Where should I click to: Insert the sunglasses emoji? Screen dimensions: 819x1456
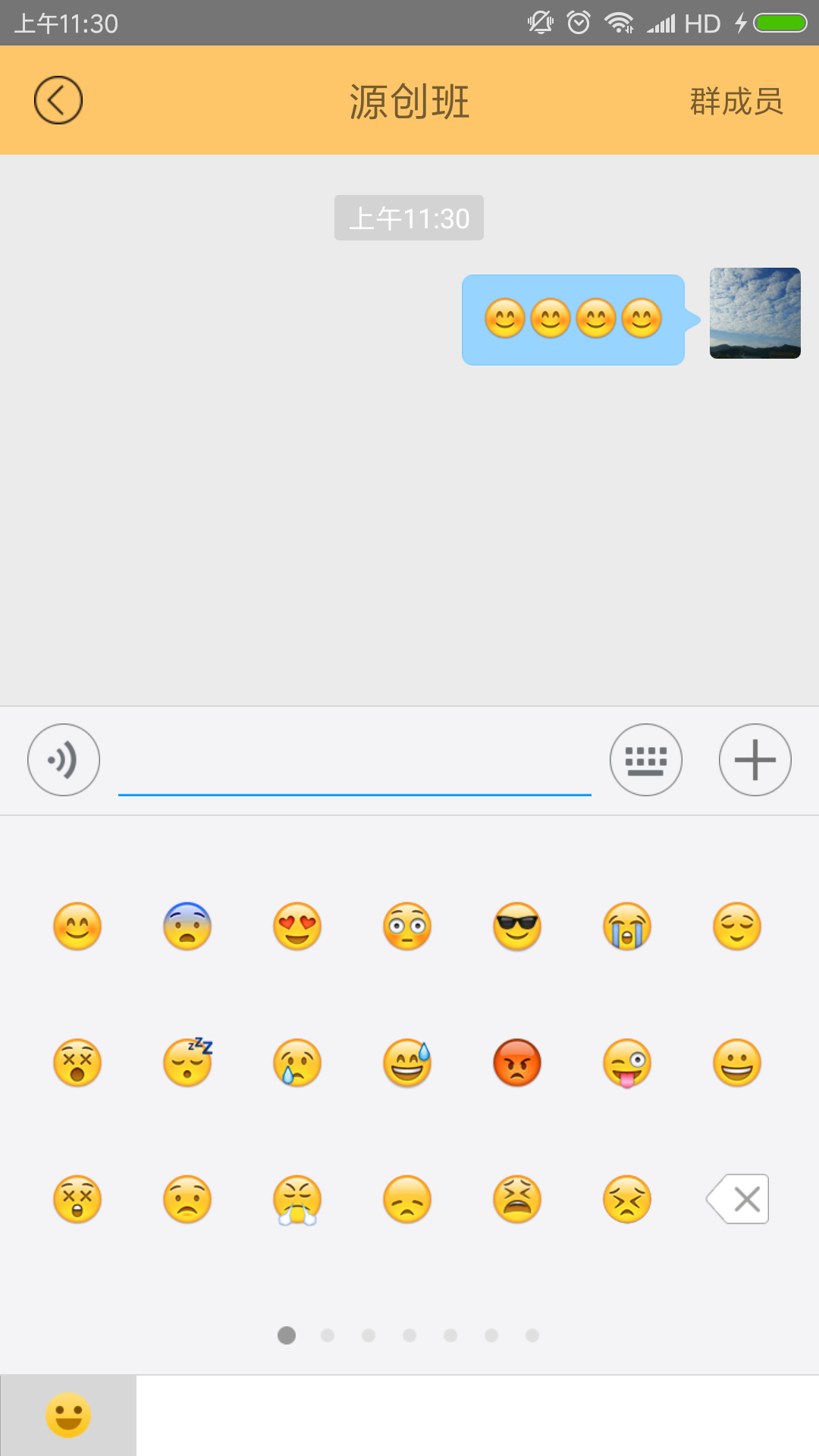[x=517, y=927]
